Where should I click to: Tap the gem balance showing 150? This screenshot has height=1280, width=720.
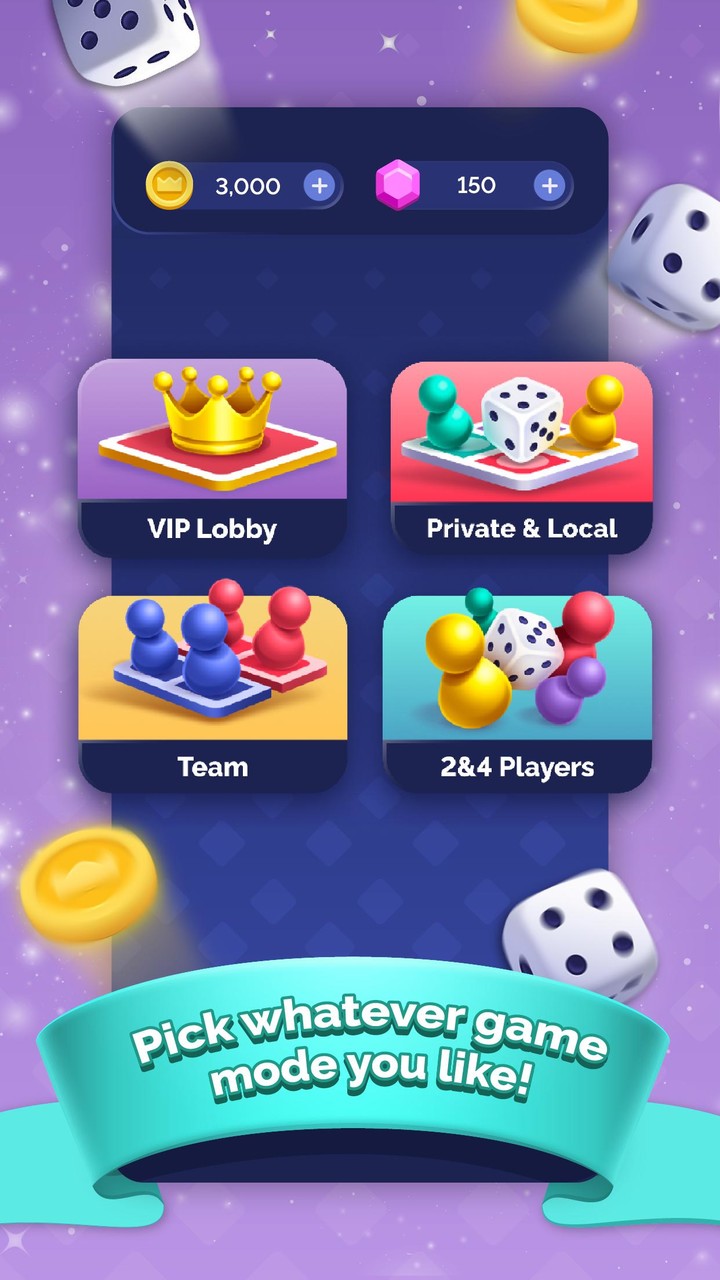coord(476,185)
